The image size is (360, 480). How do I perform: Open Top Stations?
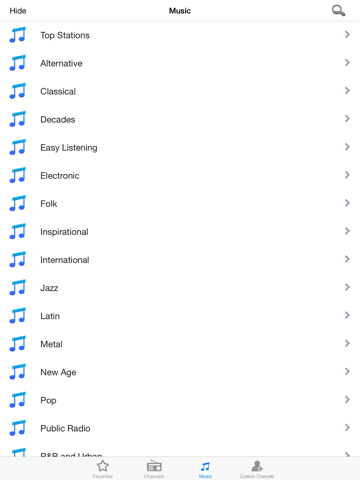coord(180,35)
